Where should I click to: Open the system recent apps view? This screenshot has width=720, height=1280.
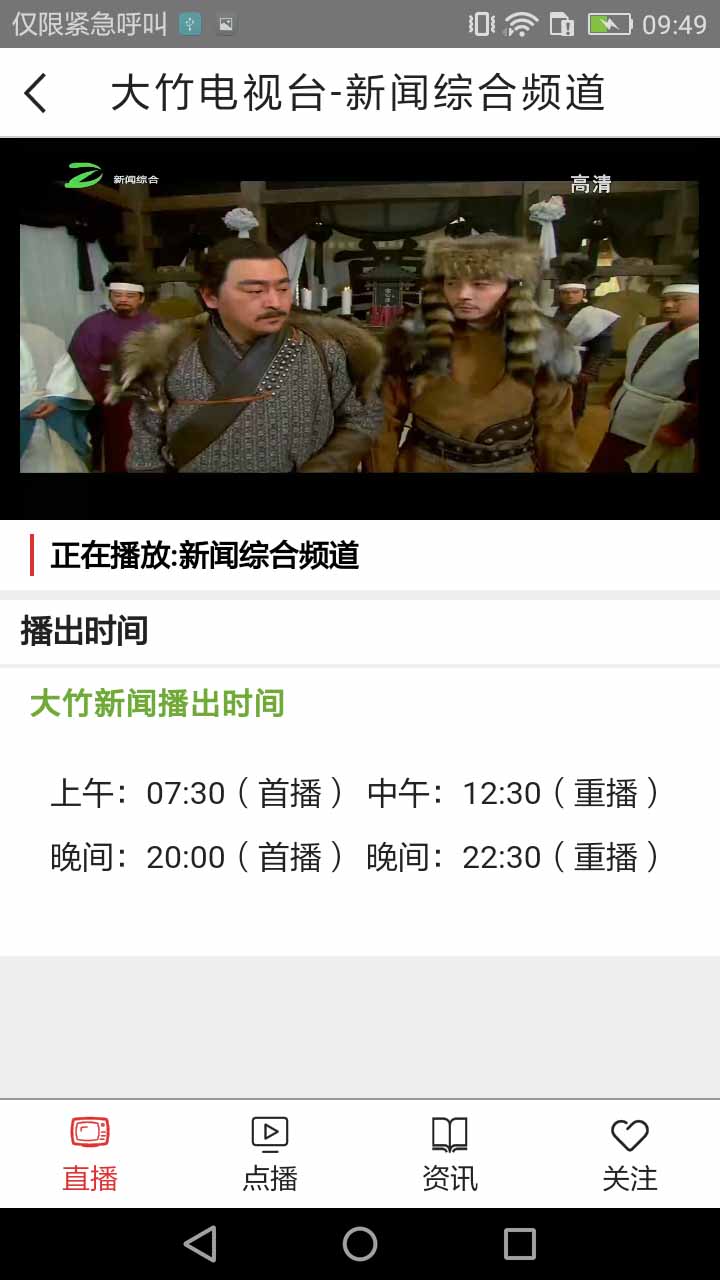coord(520,1244)
